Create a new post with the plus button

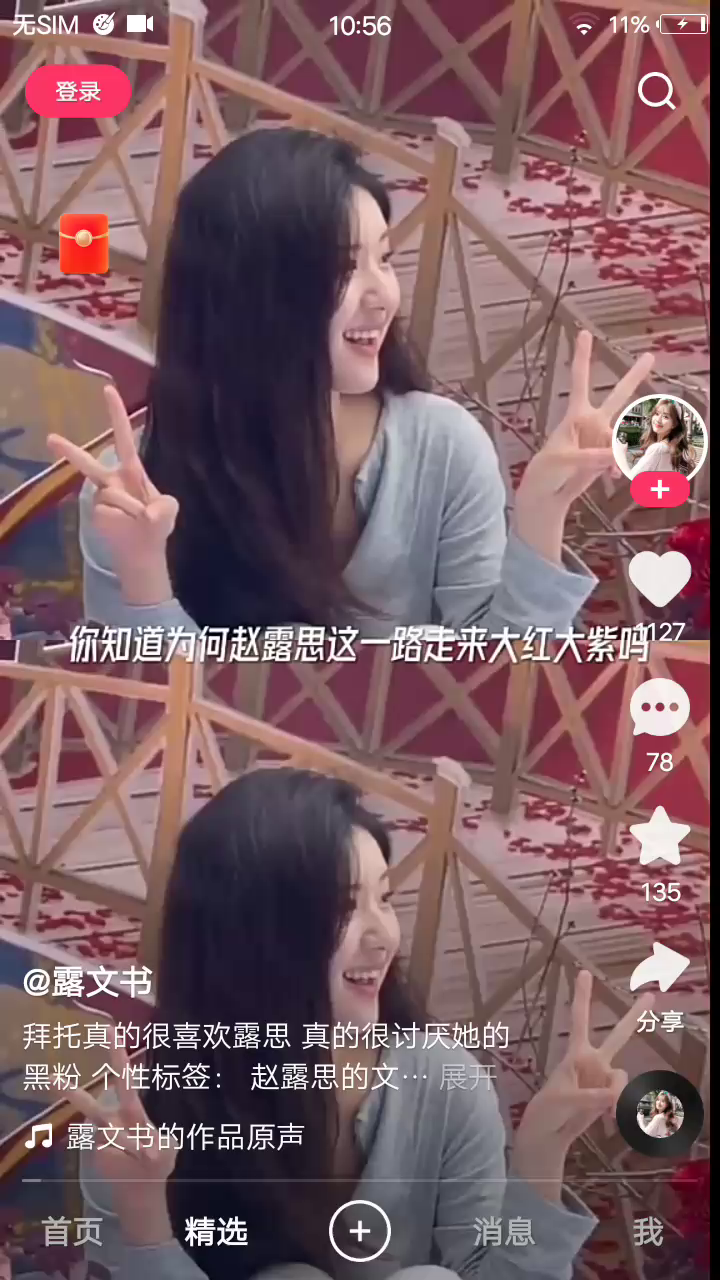coord(360,1232)
